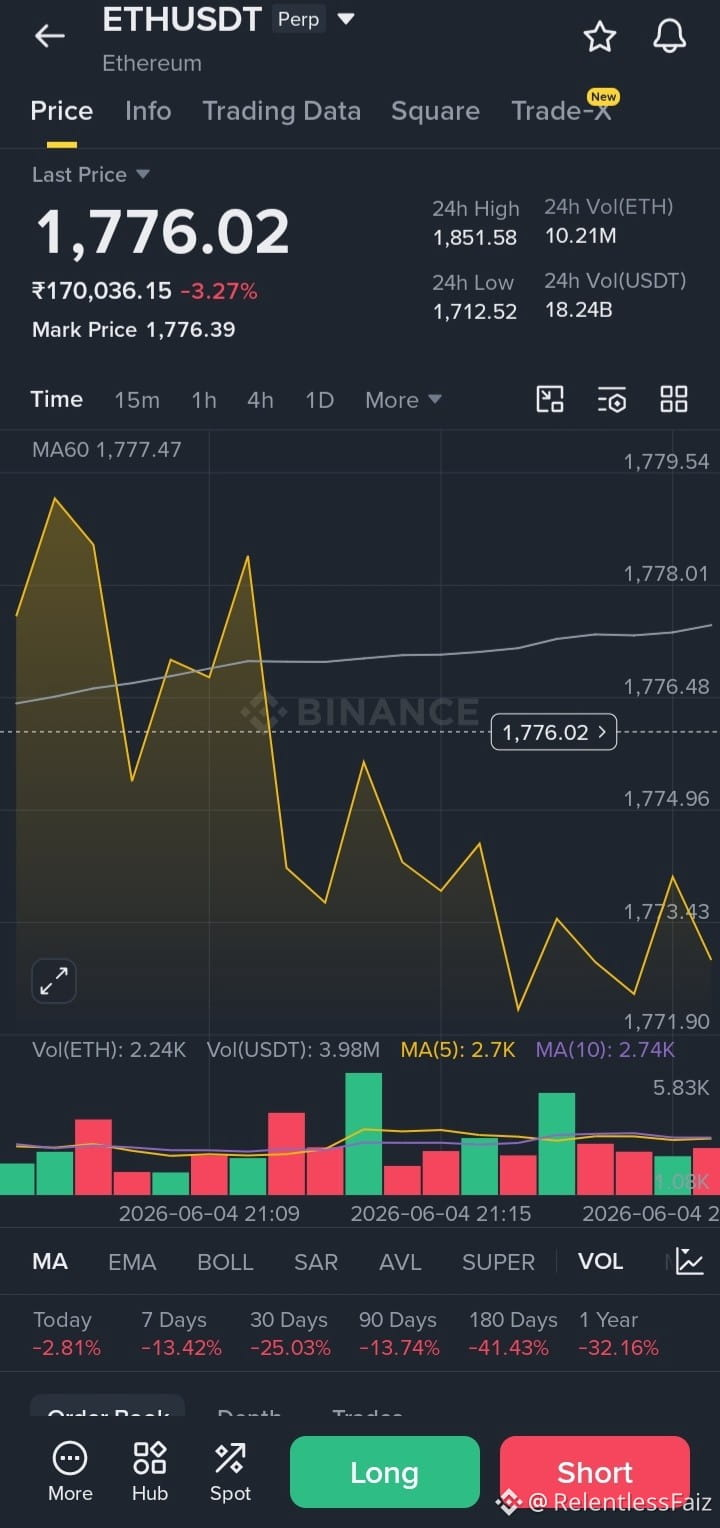Viewport: 720px width, 1528px height.
Task: Switch to the Square tab
Action: (x=435, y=111)
